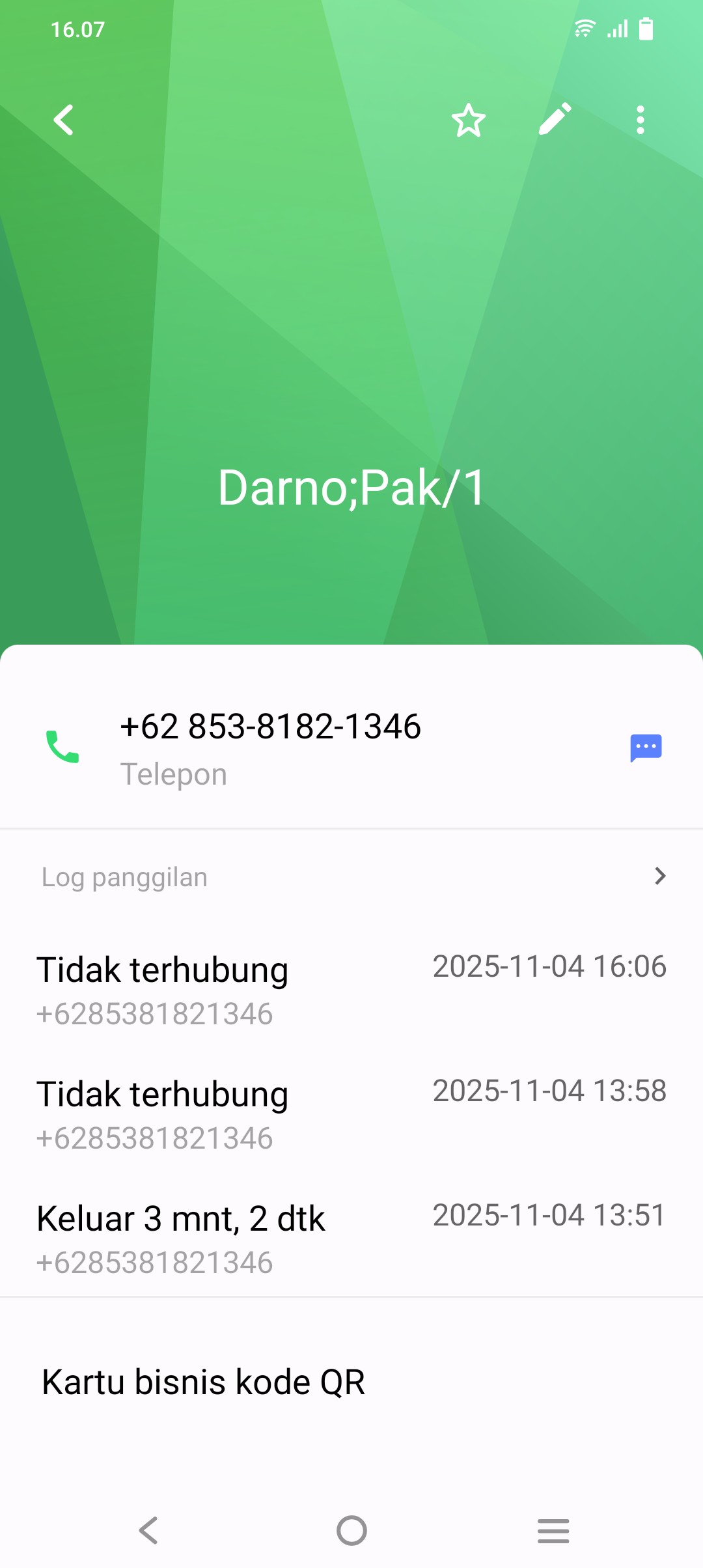
Task: Tap the navigation bar back button
Action: coord(148,1530)
